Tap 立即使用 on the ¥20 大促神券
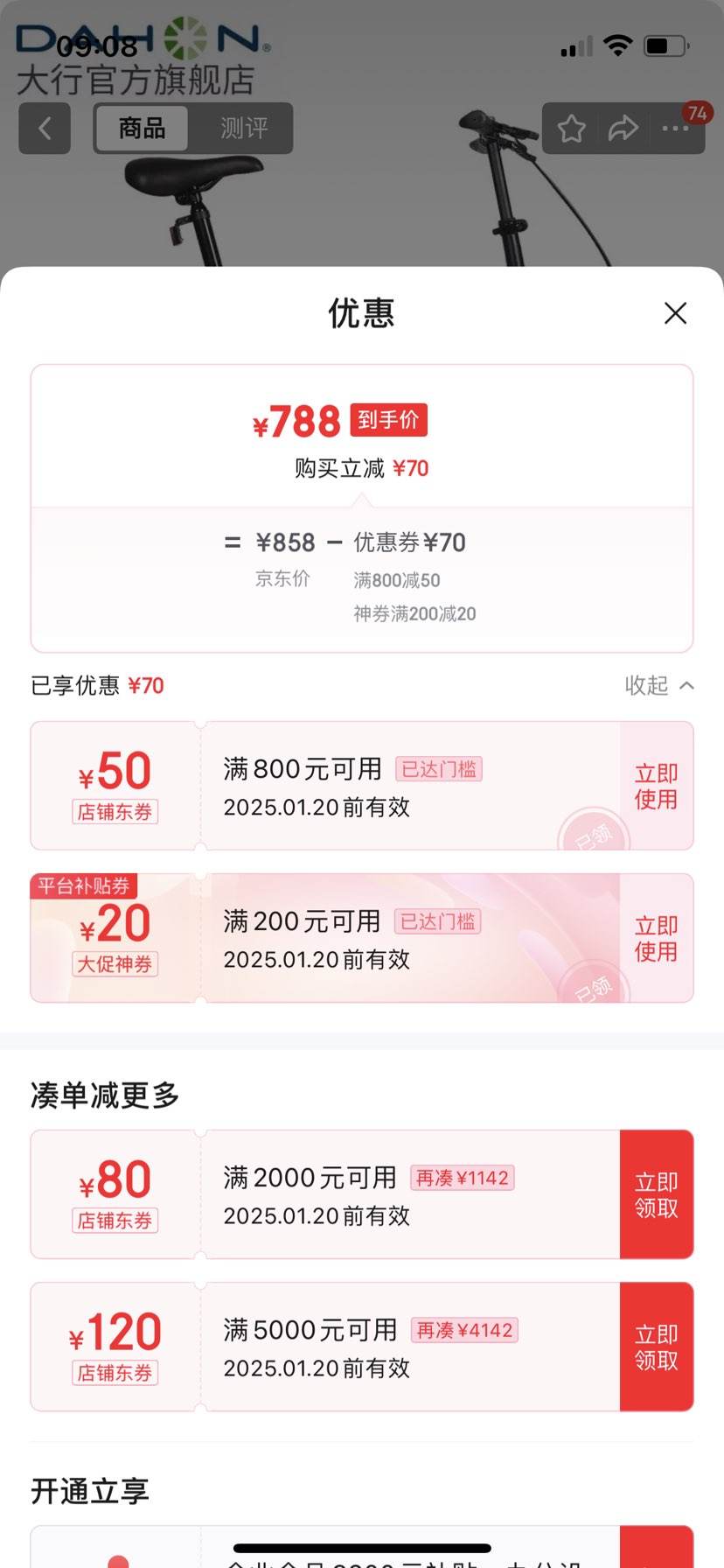 tap(655, 938)
